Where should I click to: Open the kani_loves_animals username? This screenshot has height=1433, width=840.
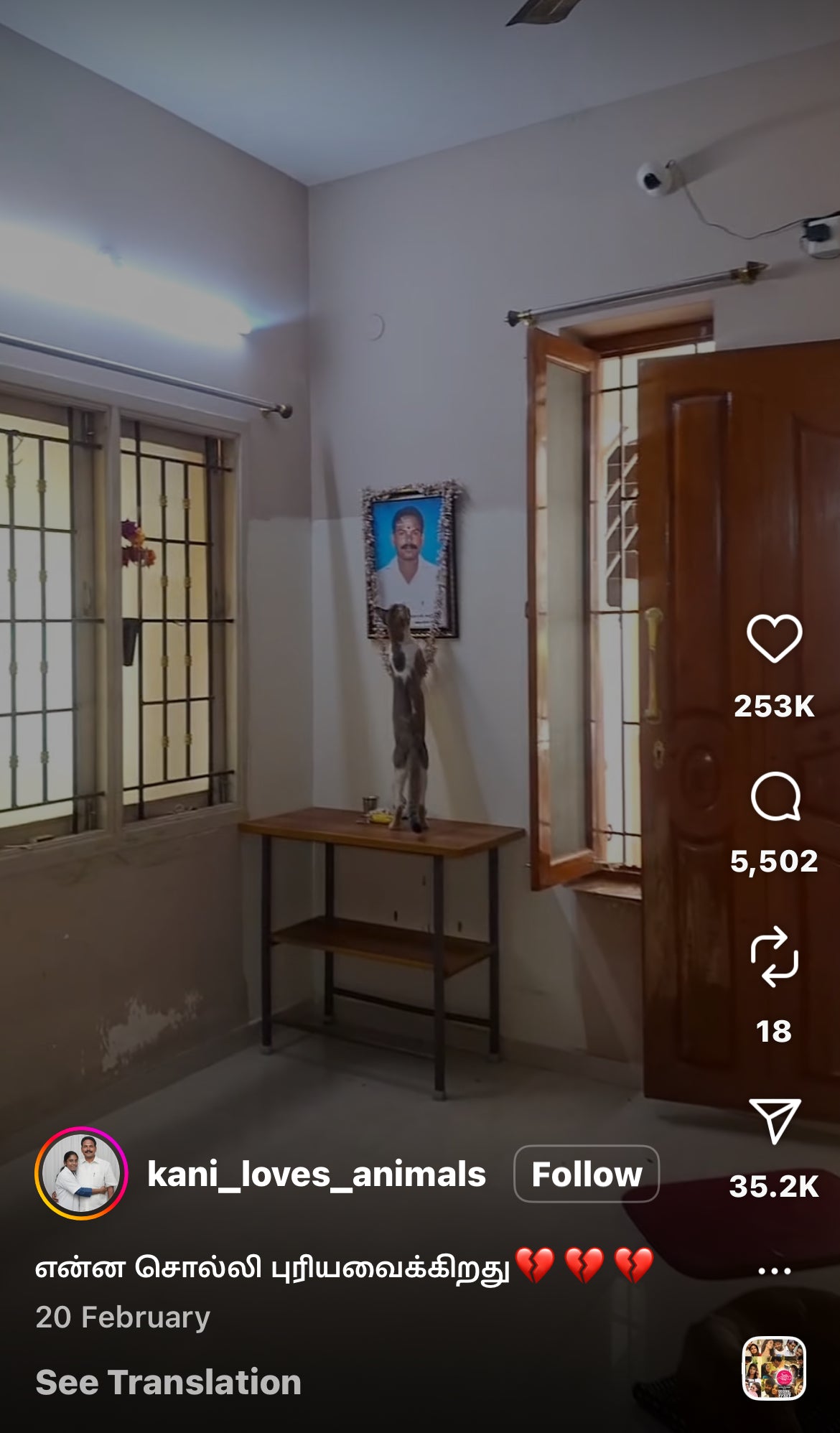click(x=317, y=1174)
